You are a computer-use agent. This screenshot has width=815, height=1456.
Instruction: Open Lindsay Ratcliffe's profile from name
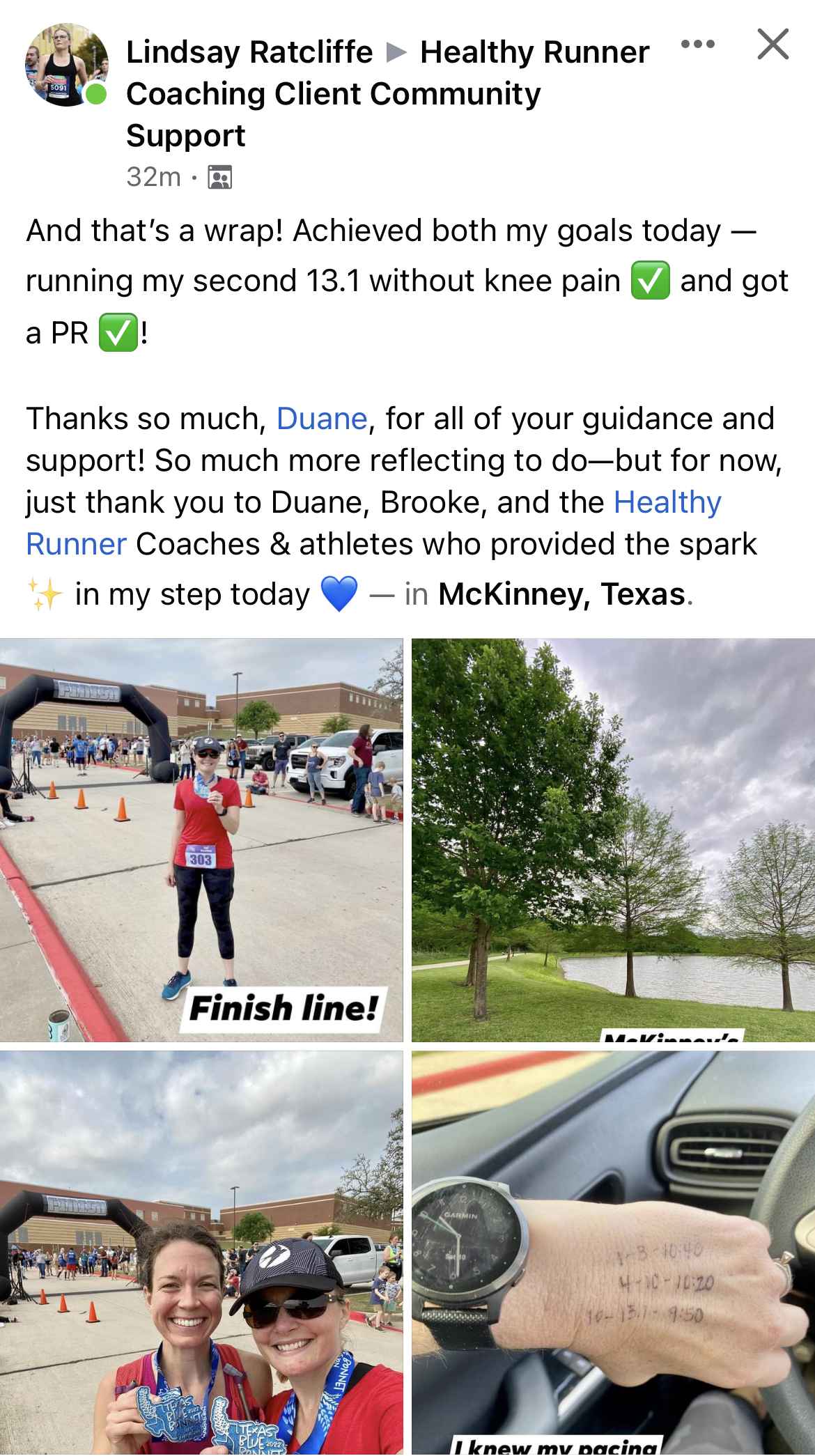pyautogui.click(x=249, y=52)
